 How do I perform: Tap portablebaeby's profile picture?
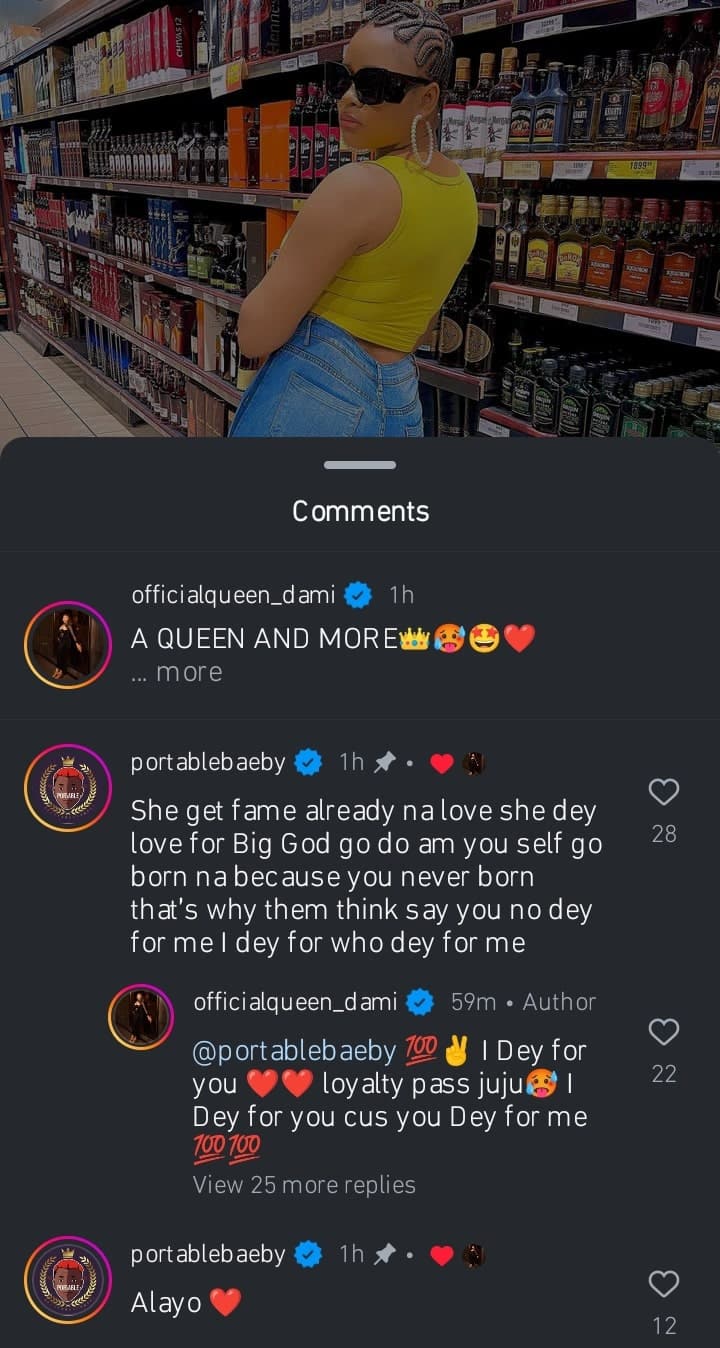[x=66, y=788]
